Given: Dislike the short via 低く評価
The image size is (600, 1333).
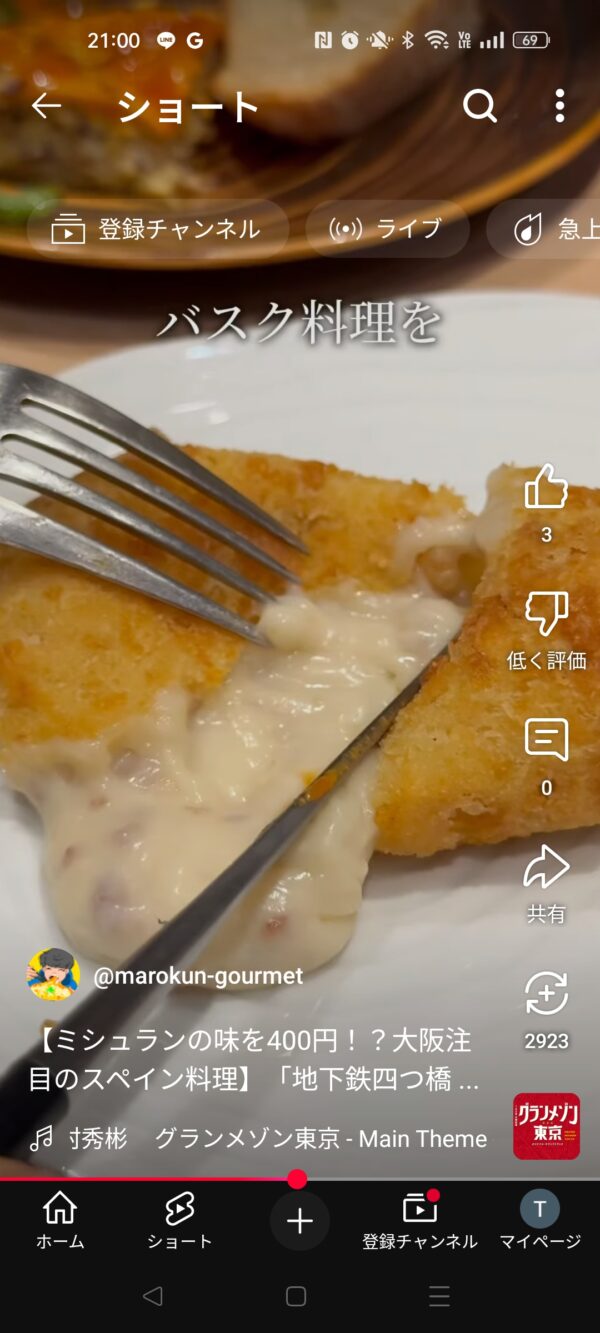Looking at the screenshot, I should coord(546,614).
